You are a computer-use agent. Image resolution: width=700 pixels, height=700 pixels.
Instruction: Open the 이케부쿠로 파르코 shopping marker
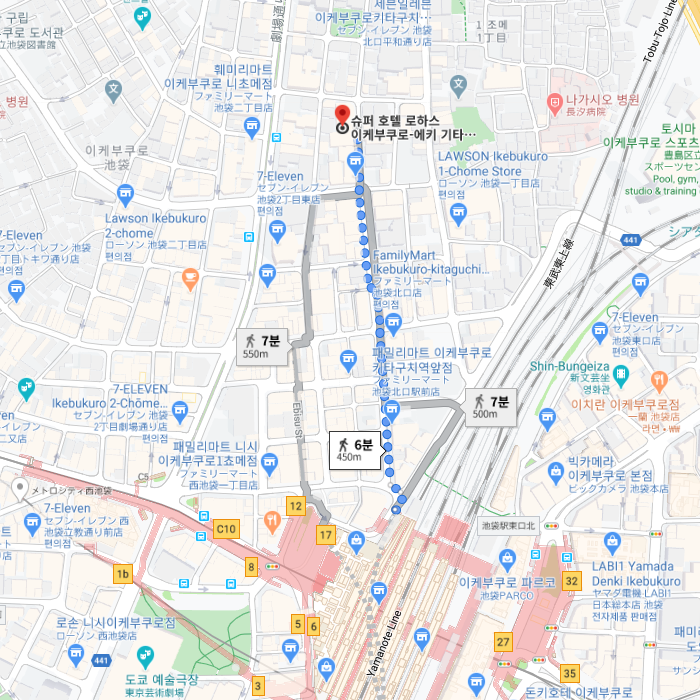pos(507,557)
